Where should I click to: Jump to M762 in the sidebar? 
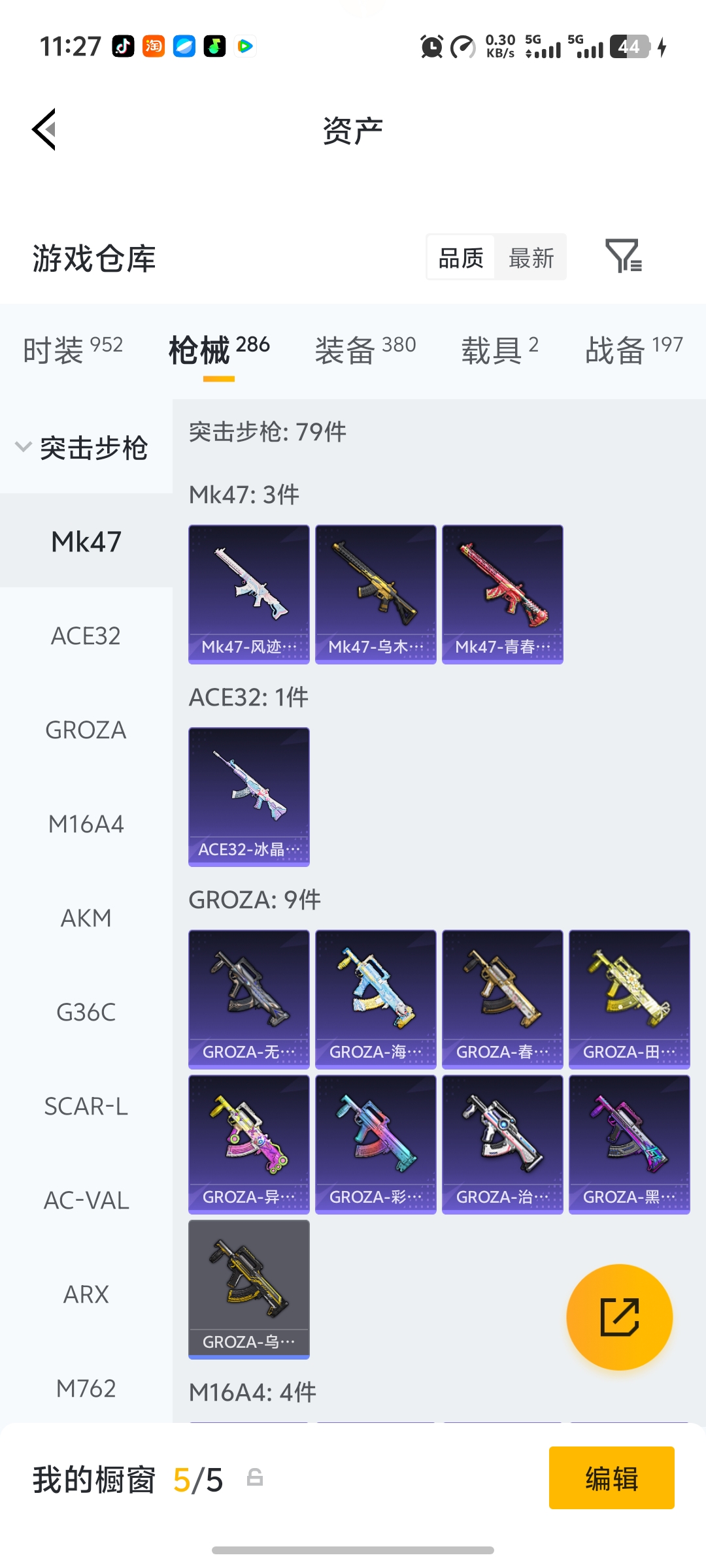tap(86, 1388)
